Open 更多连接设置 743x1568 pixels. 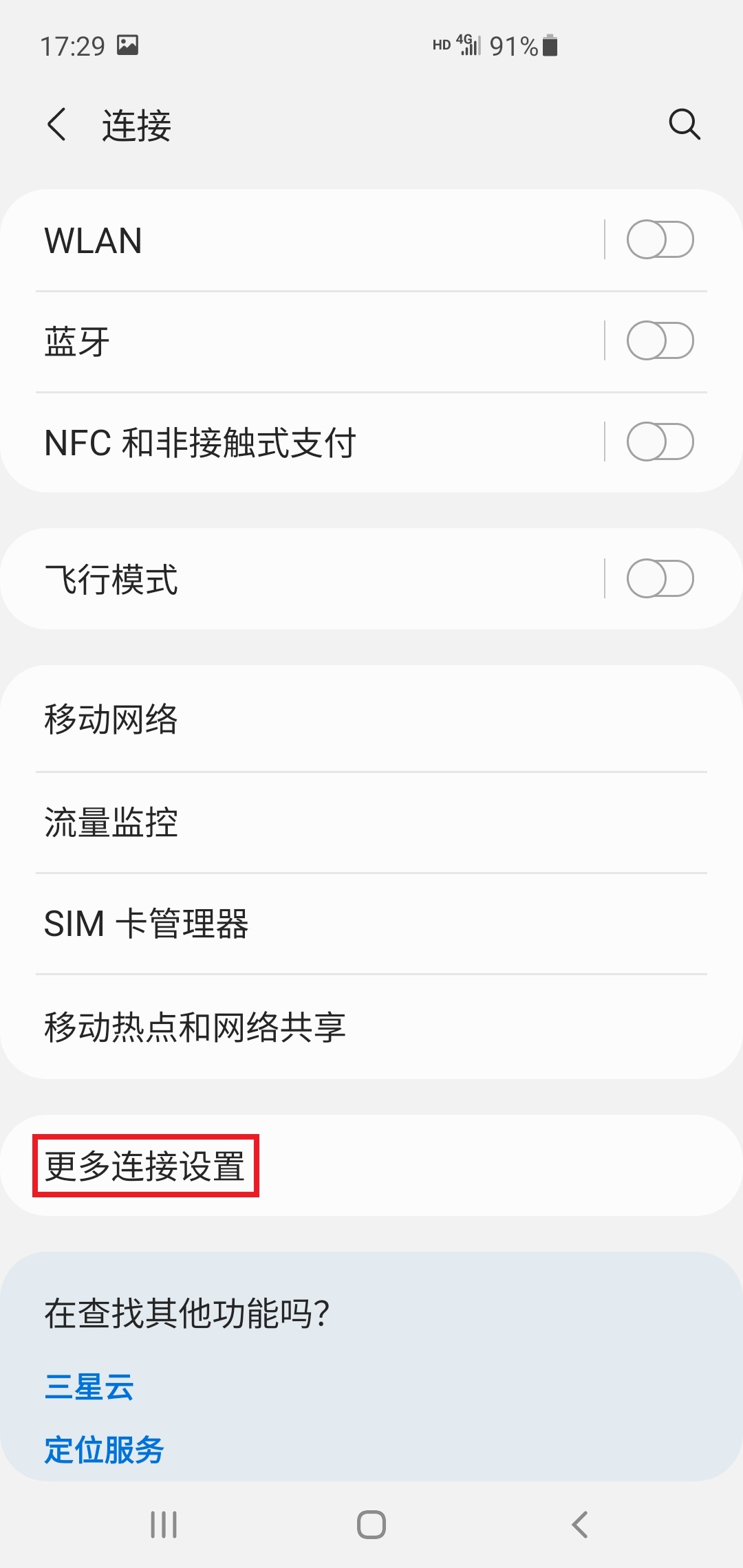(x=371, y=1166)
